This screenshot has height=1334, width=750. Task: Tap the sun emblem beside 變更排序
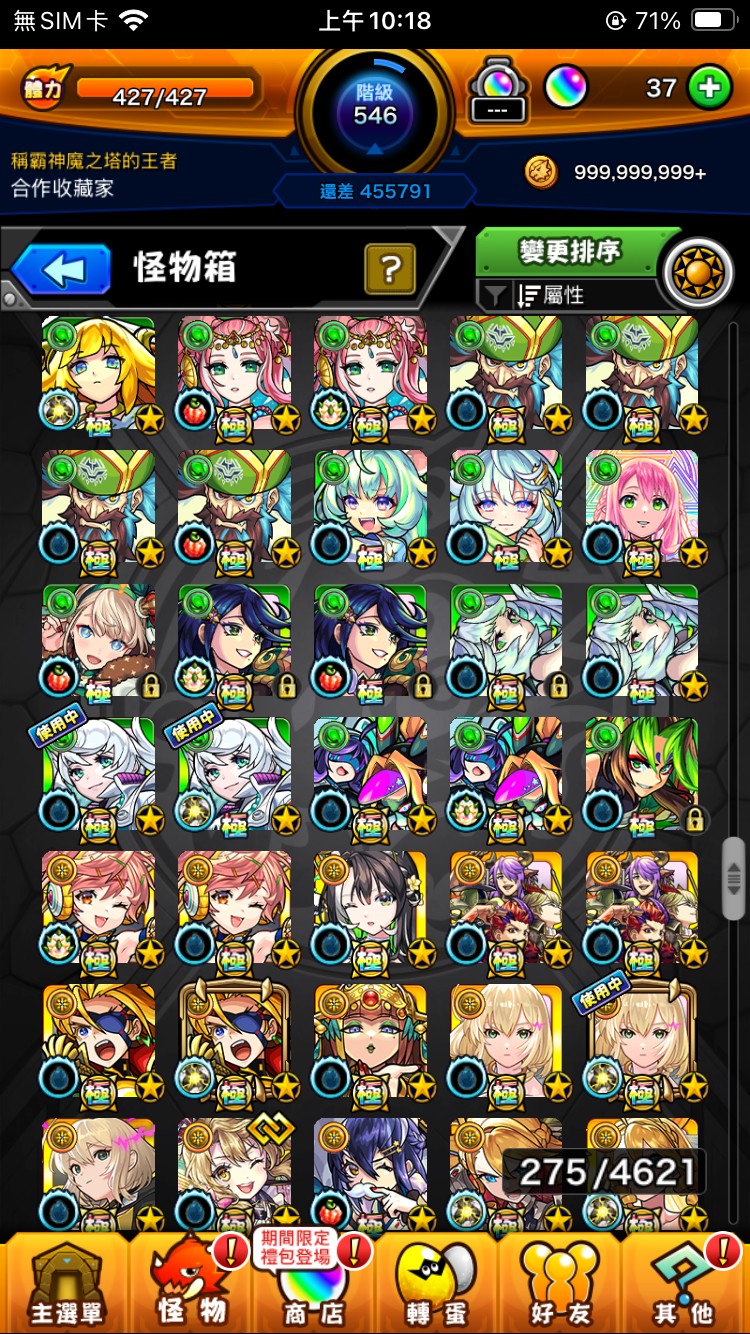tap(697, 272)
